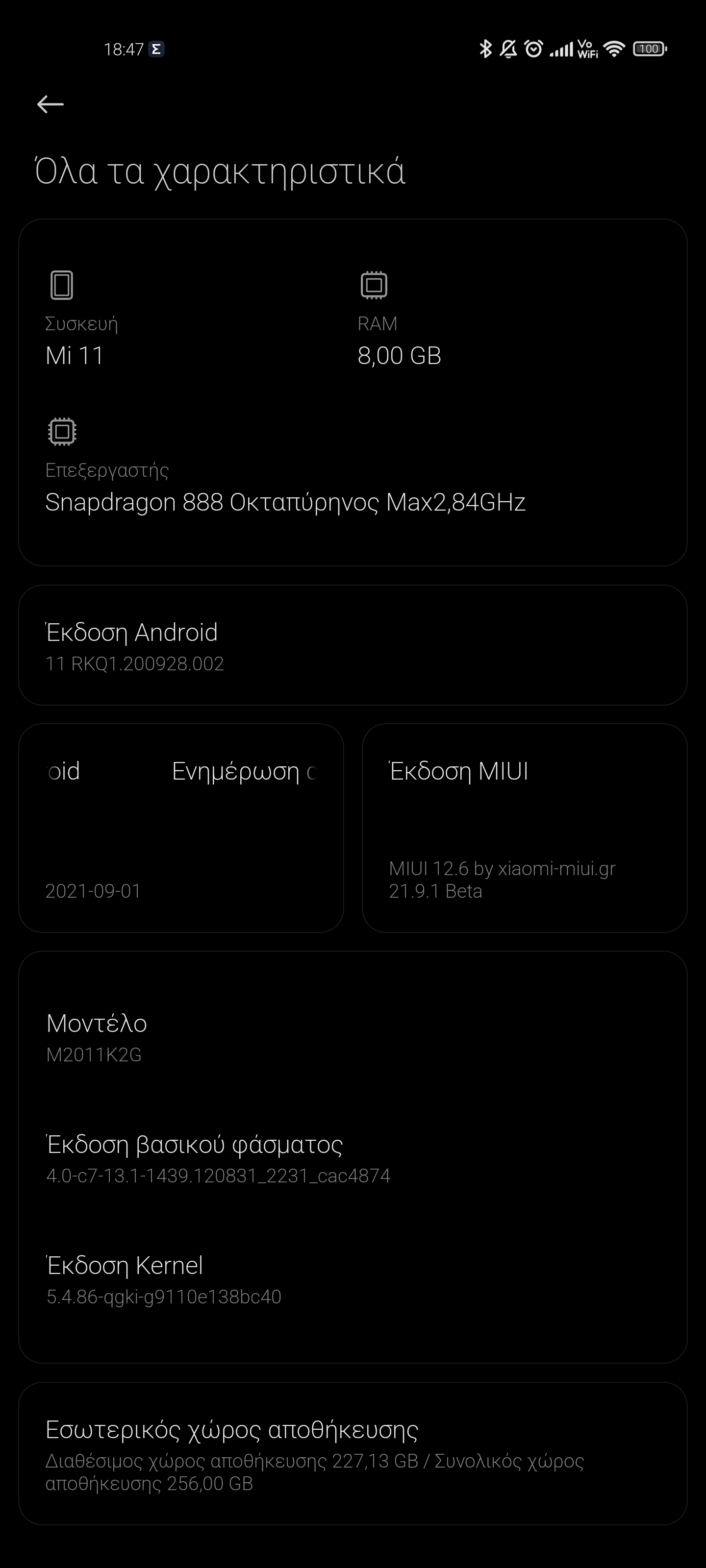Go back using the arrow icon

pyautogui.click(x=50, y=104)
